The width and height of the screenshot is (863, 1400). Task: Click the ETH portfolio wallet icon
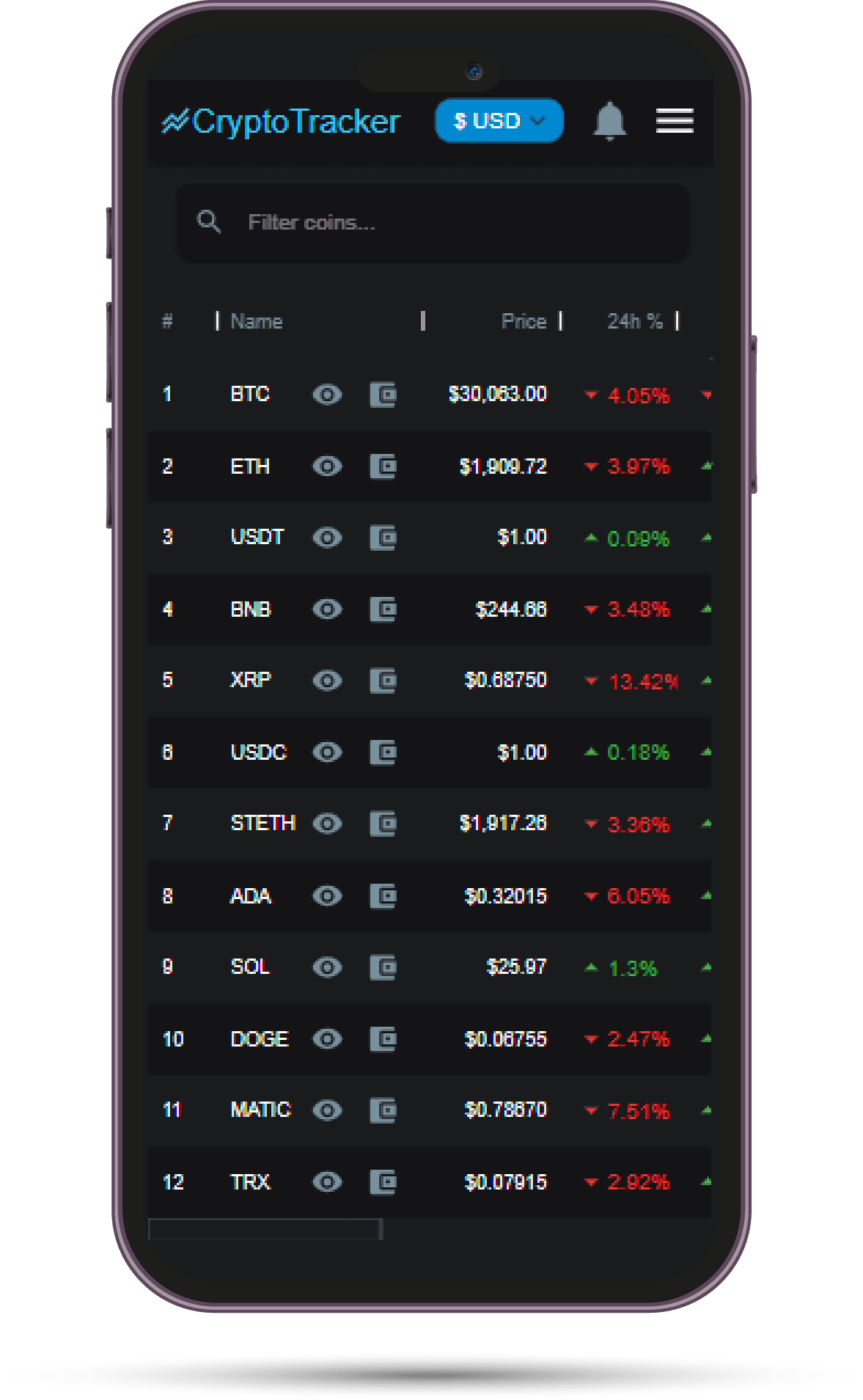pos(383,466)
